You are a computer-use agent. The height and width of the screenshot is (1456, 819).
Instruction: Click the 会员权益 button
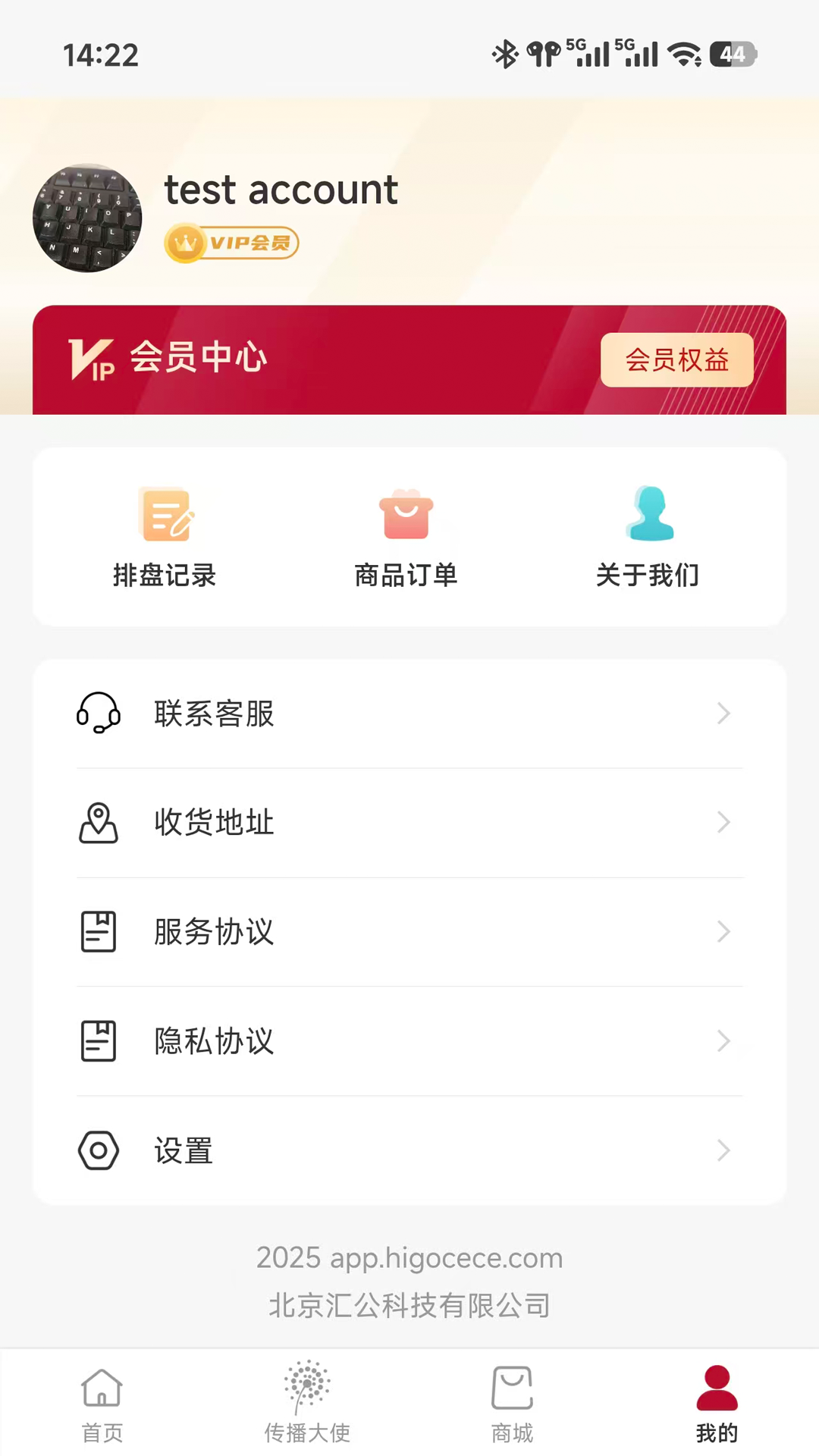[x=677, y=360]
